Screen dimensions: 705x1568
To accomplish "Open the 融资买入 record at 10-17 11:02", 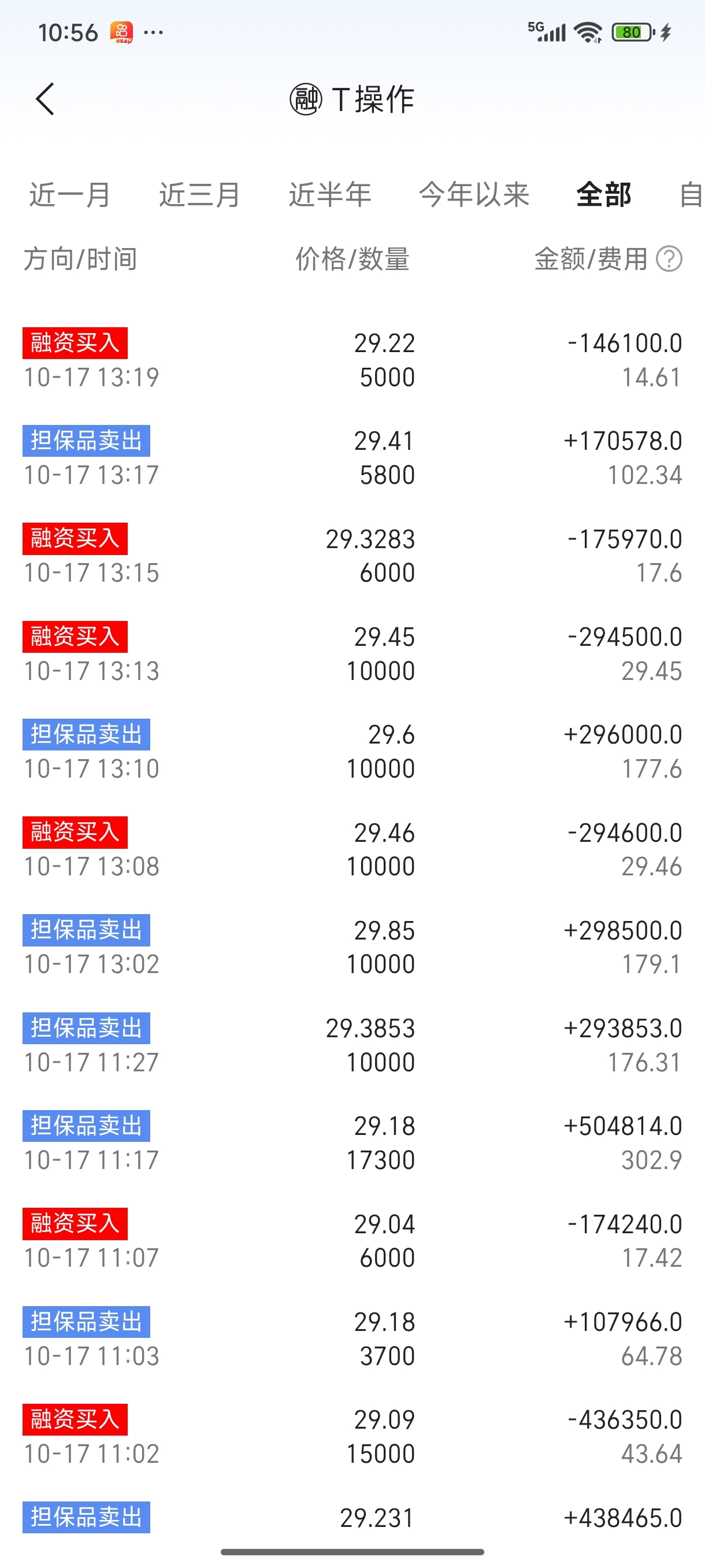I will click(352, 1437).
